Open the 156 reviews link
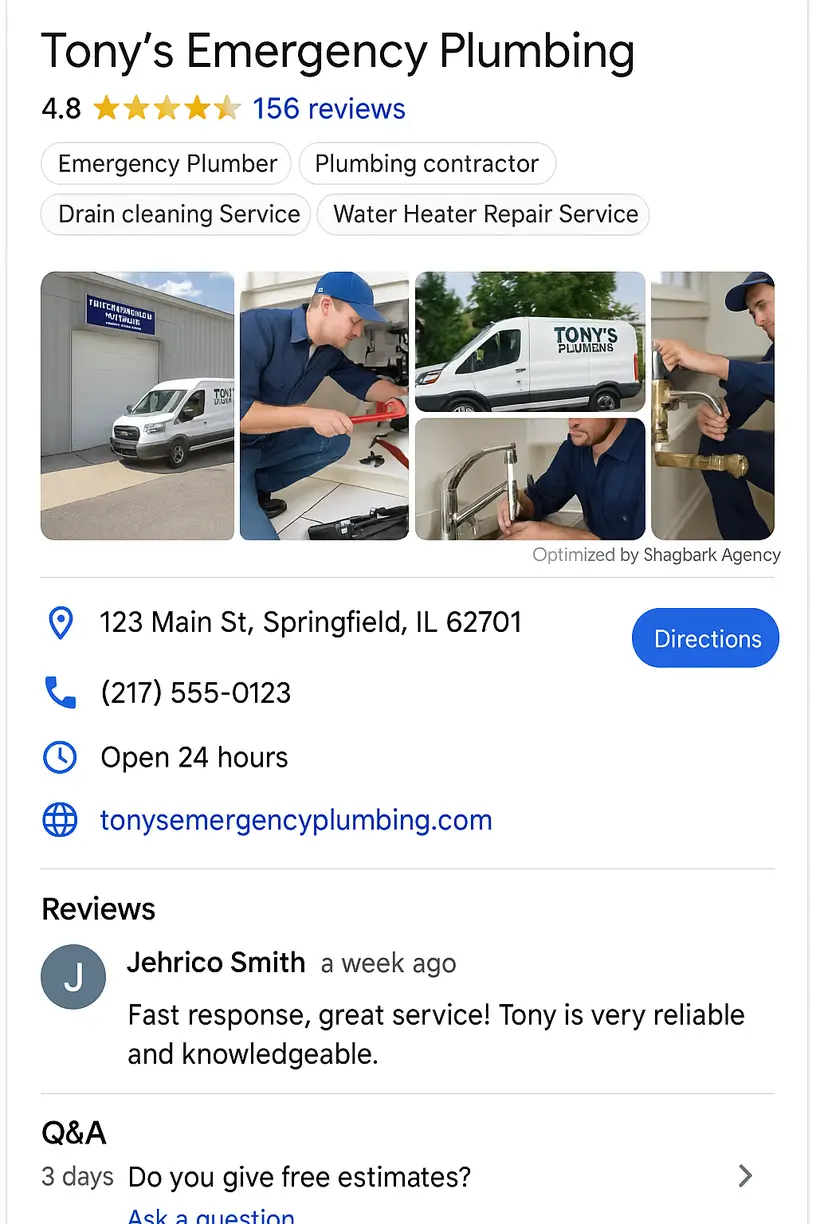This screenshot has height=1224, width=816. coord(328,108)
